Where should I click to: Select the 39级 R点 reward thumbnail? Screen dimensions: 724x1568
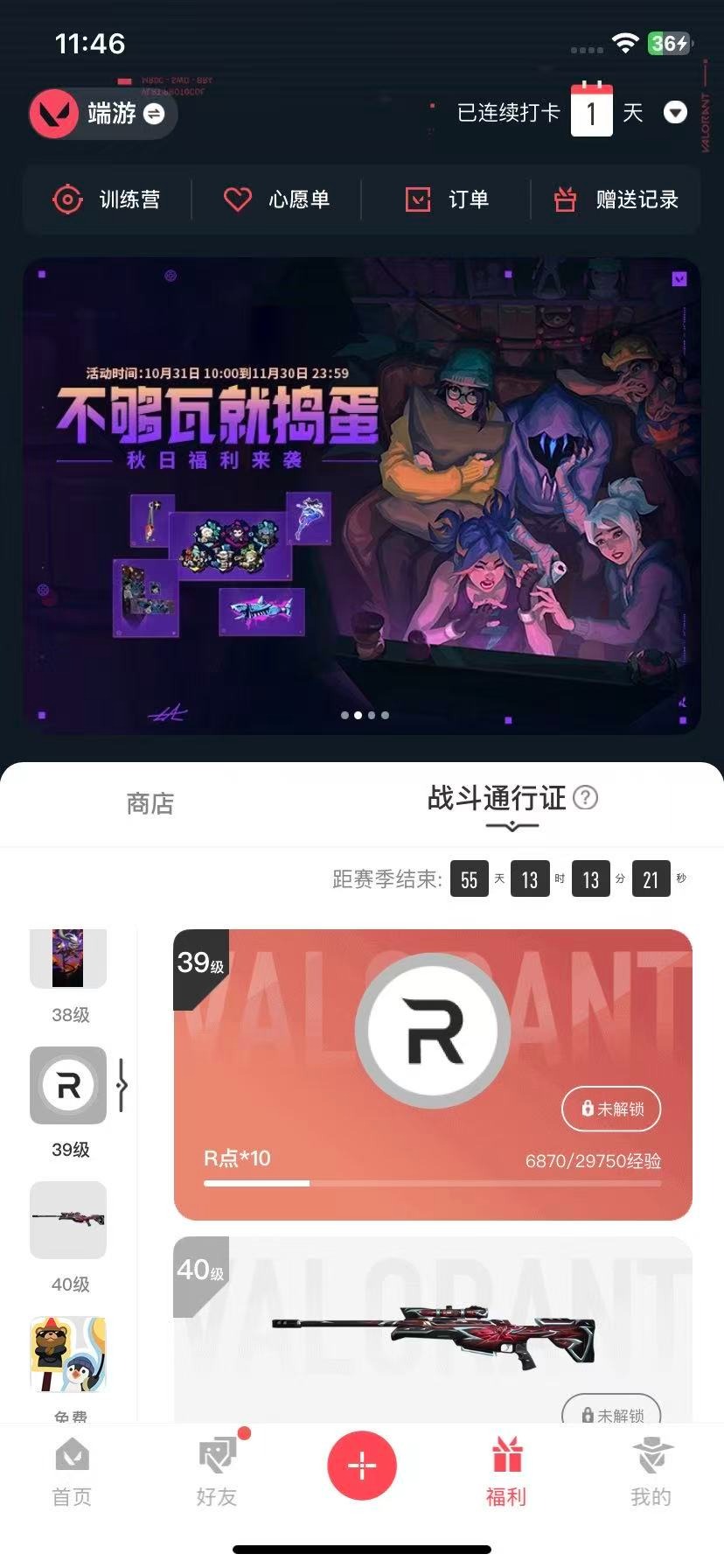(x=69, y=1086)
